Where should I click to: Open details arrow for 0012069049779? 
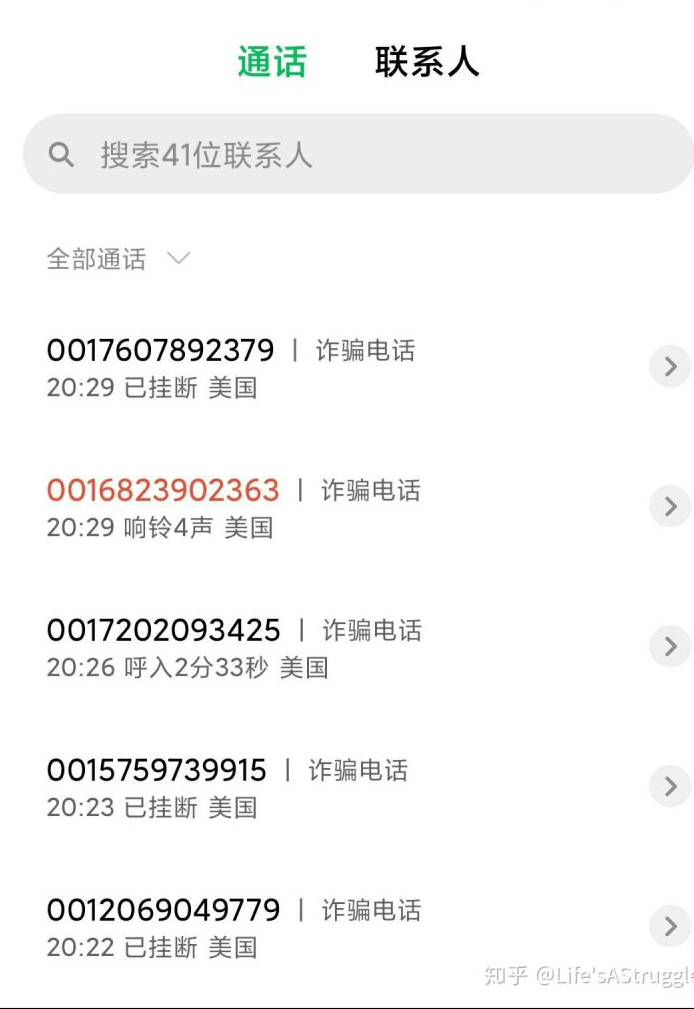669,927
